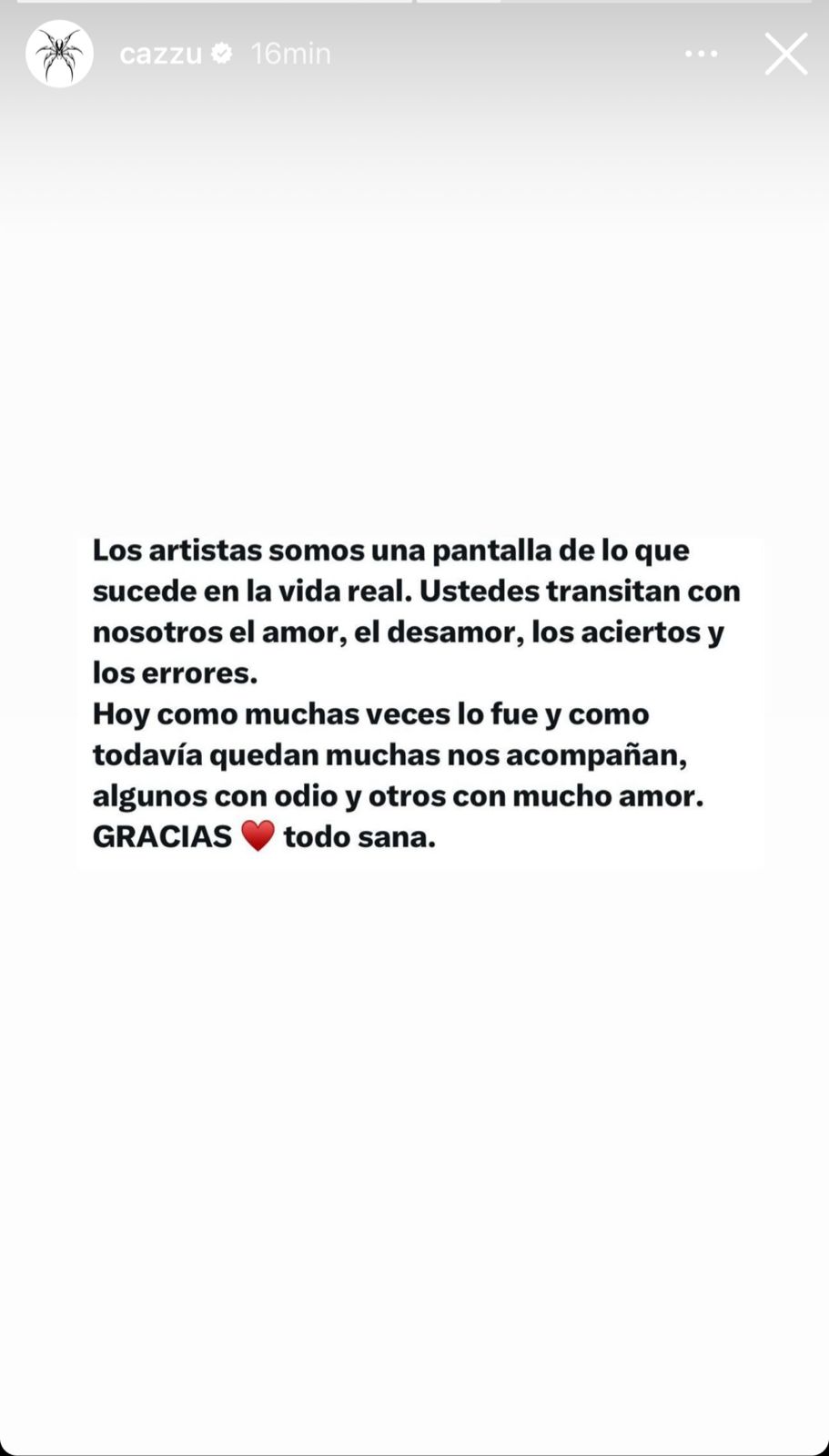Open the three-dot story options menu
829x1456 pixels.
pos(701,54)
